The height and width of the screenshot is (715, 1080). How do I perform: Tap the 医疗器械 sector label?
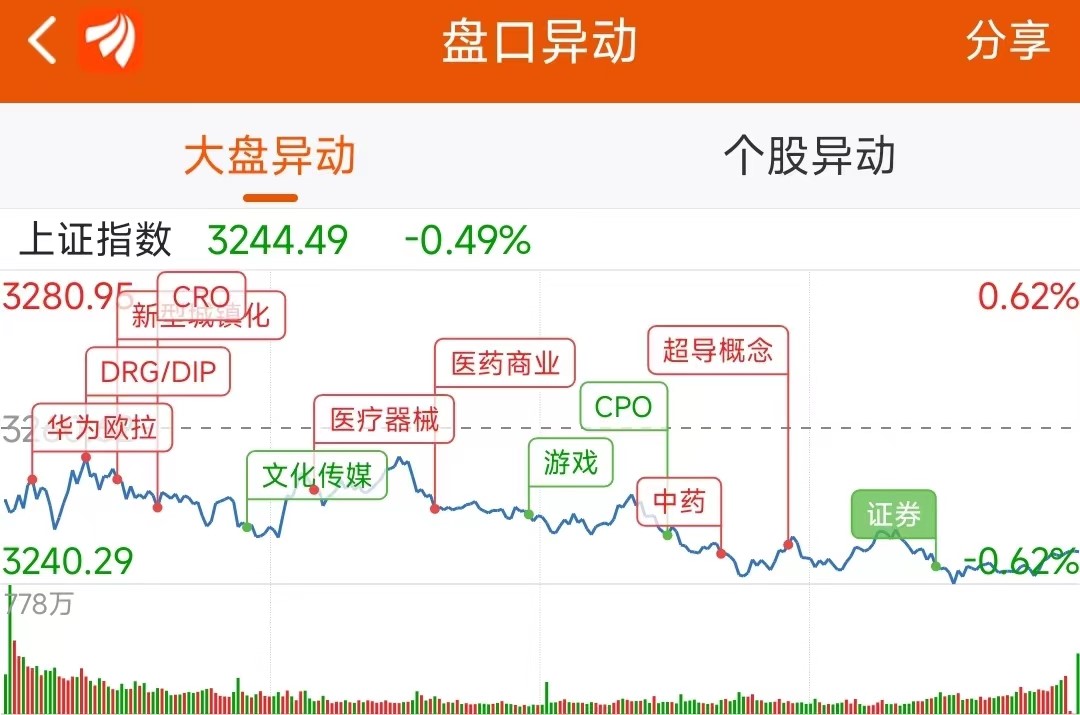(384, 419)
